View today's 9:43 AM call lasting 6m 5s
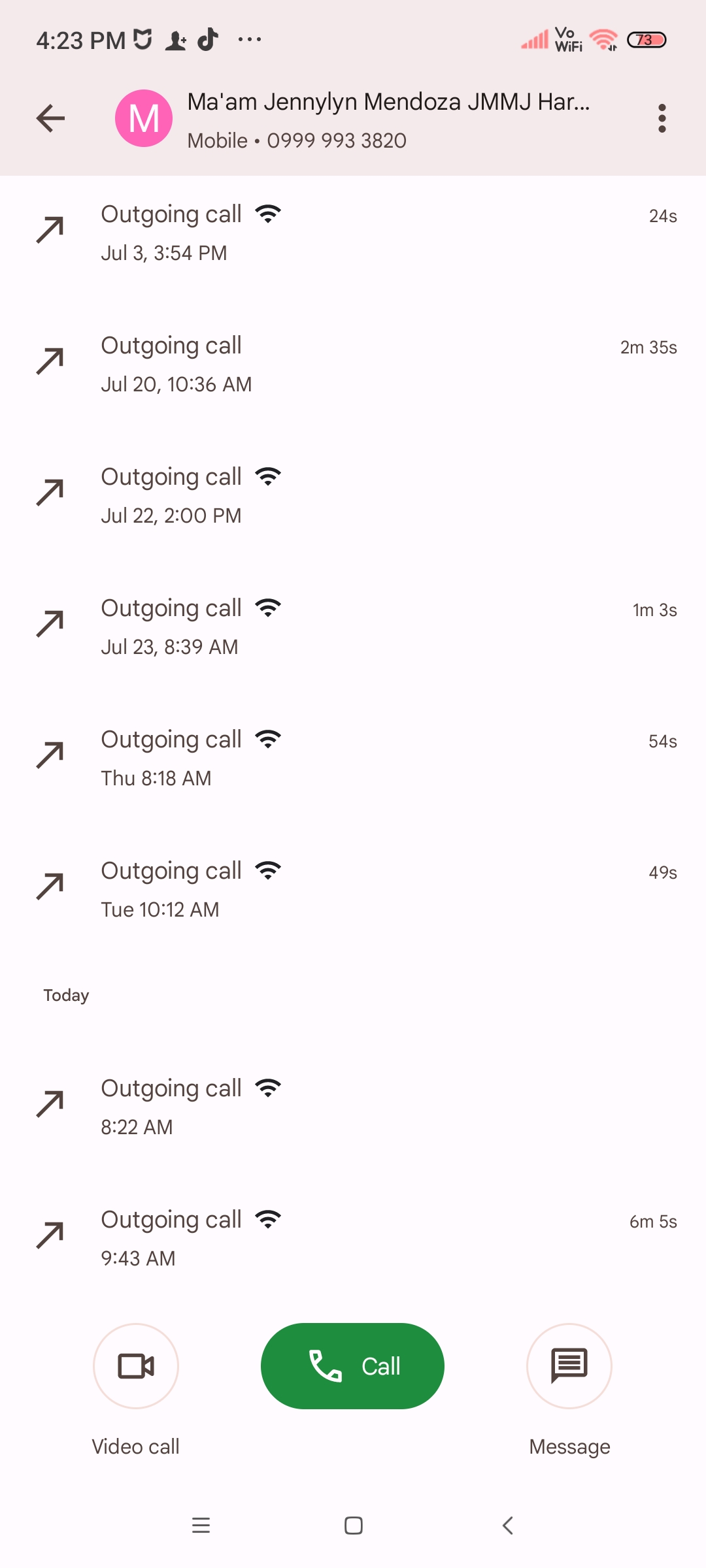The width and height of the screenshot is (706, 1568). (x=353, y=1239)
